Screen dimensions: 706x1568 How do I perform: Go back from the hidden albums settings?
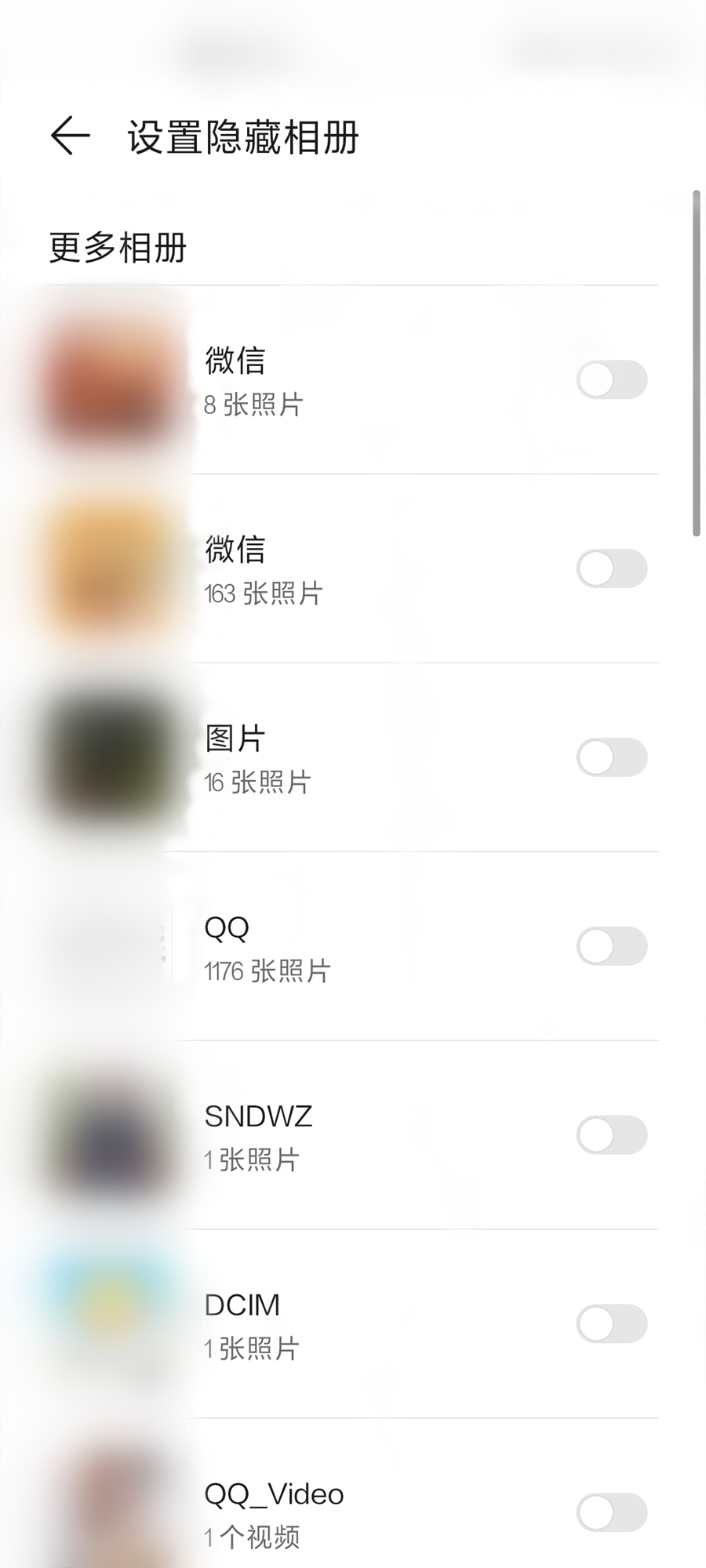pyautogui.click(x=71, y=136)
